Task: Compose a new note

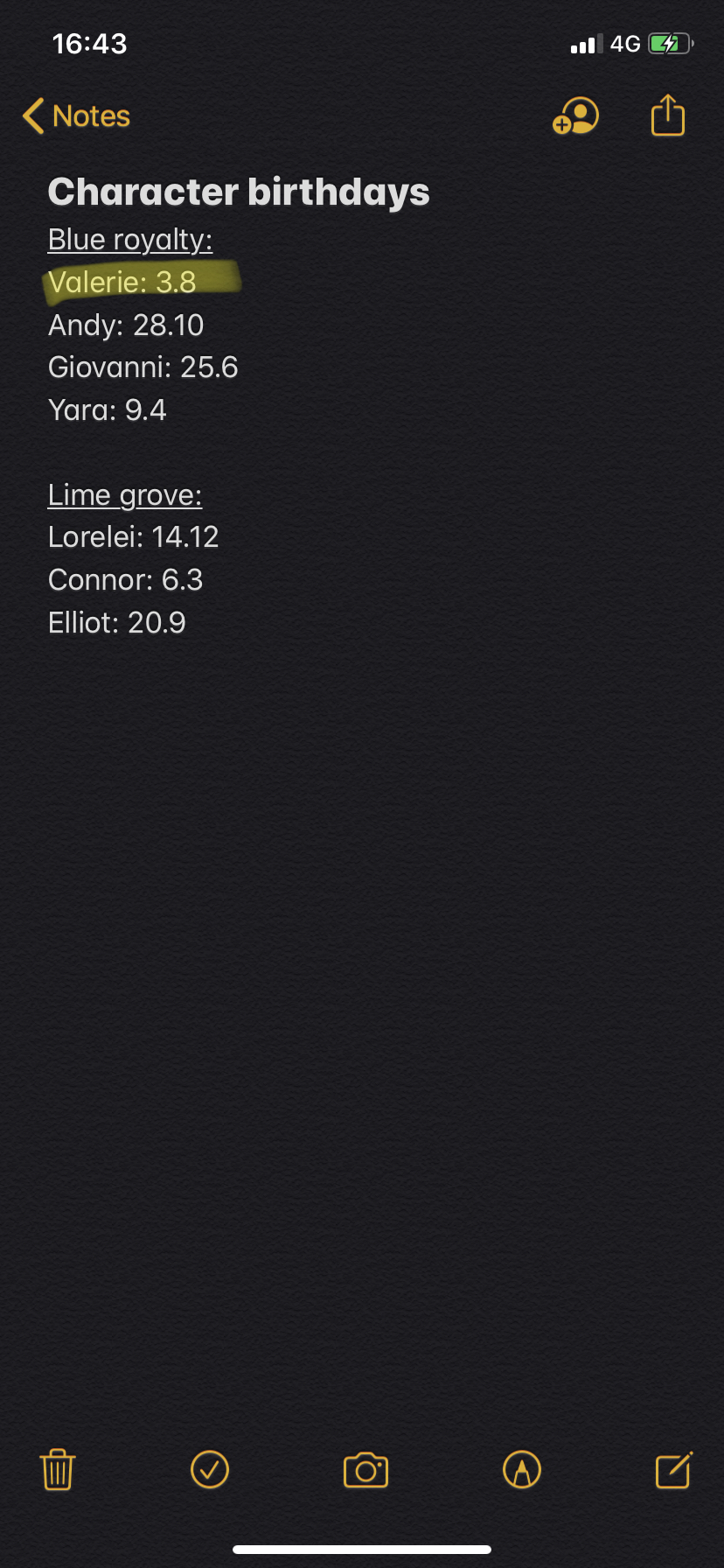Action: click(x=674, y=1469)
